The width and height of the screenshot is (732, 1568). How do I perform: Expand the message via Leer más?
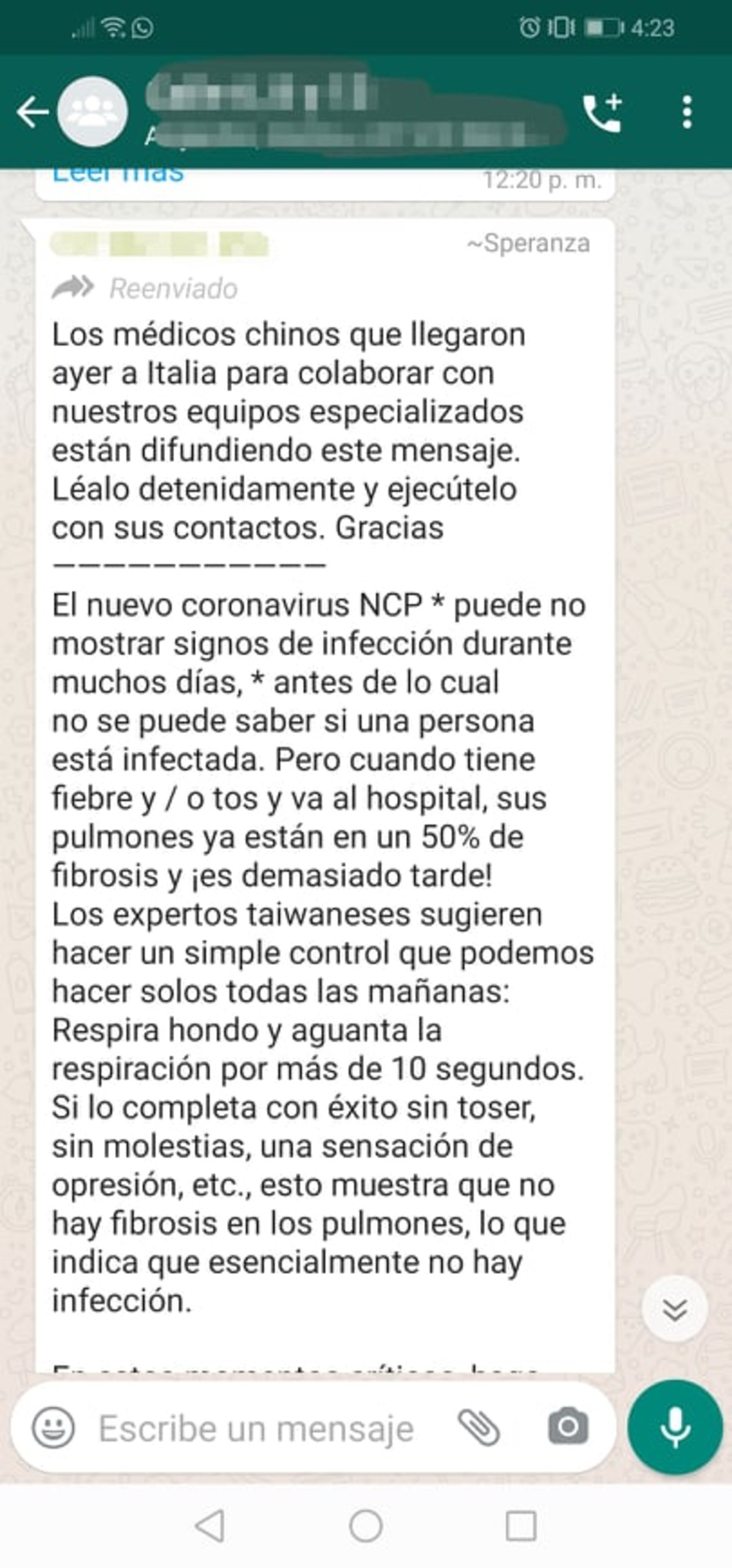click(118, 175)
